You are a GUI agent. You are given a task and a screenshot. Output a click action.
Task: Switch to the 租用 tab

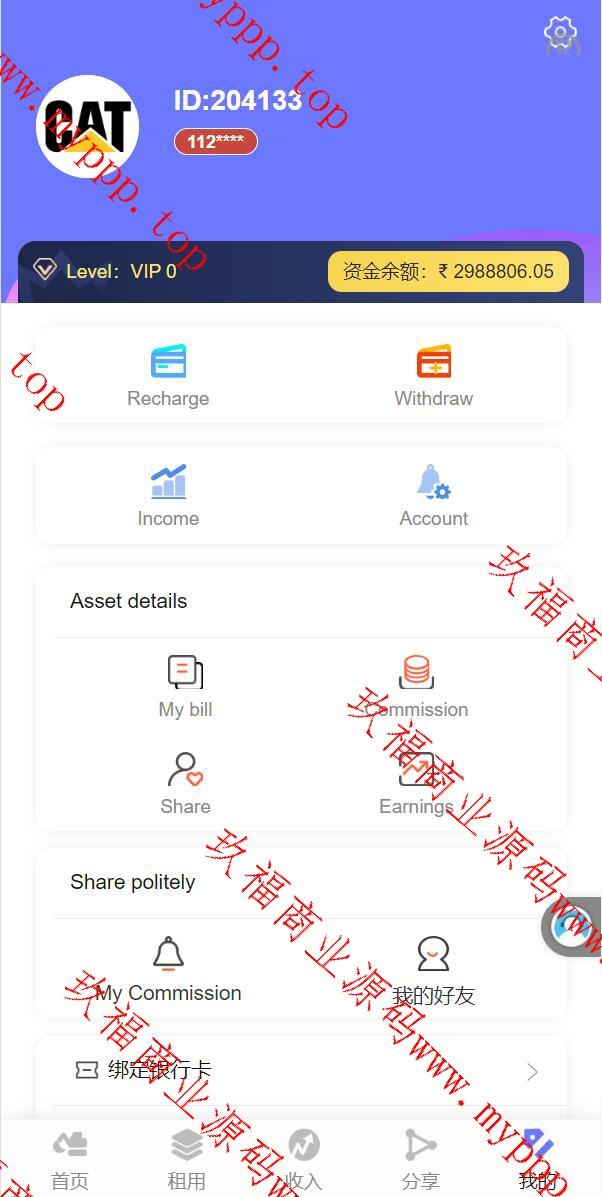point(186,1158)
